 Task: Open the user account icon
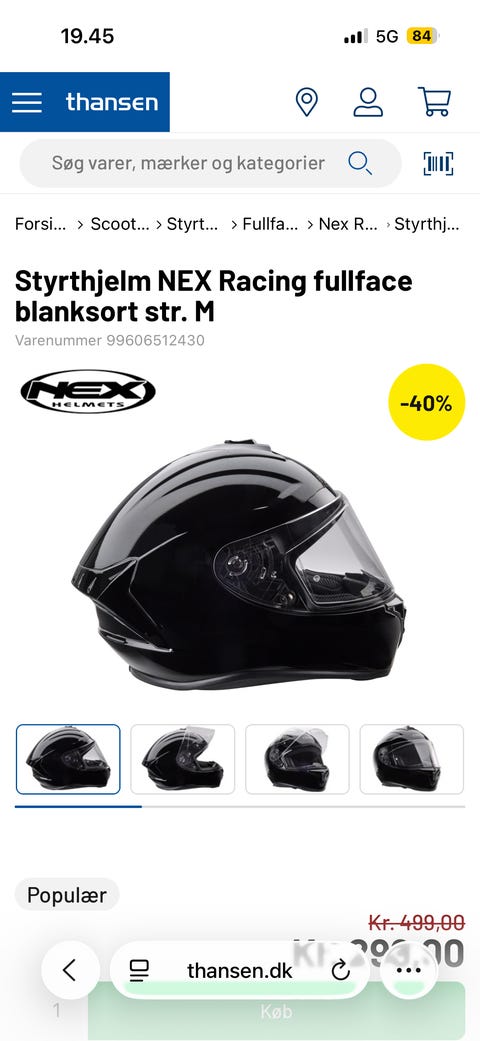click(368, 102)
